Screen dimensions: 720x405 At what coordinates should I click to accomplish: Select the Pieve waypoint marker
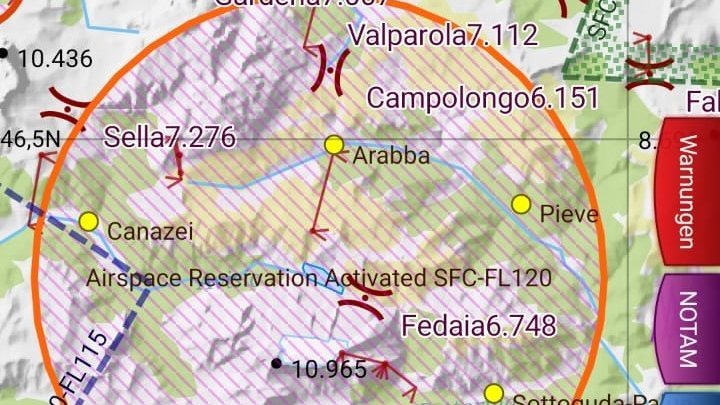point(521,204)
